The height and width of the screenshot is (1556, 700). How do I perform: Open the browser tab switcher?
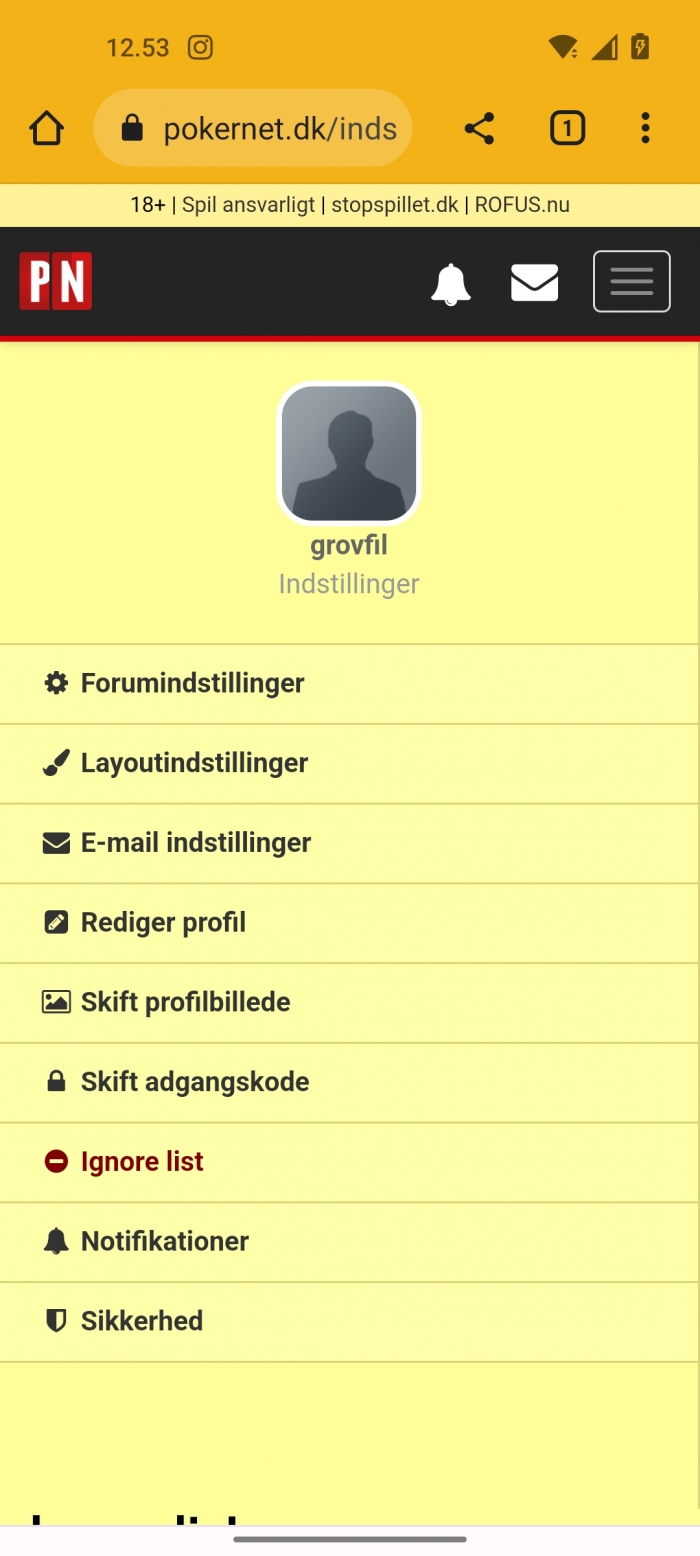567,128
